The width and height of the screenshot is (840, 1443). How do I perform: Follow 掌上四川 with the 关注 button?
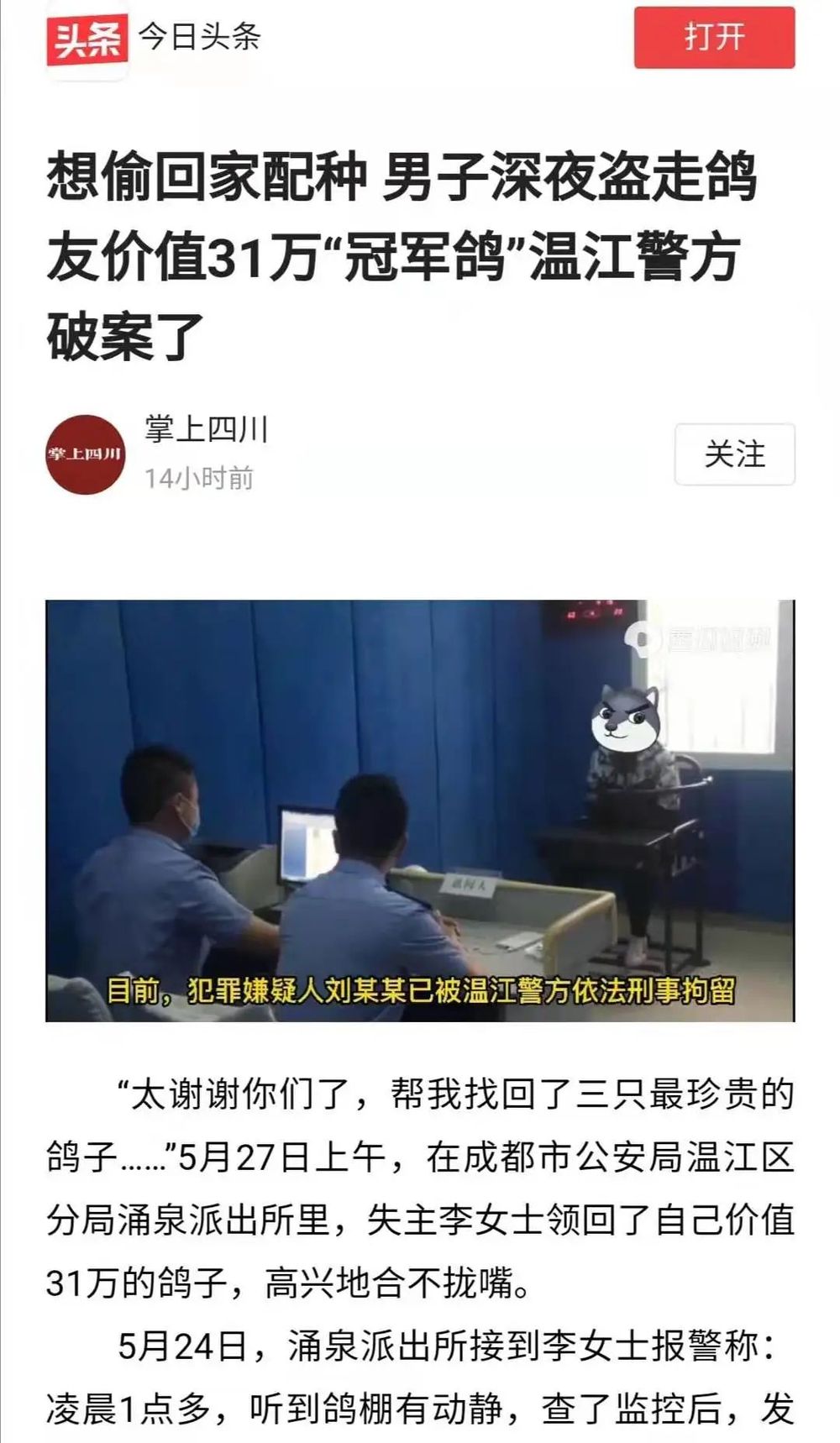(x=734, y=454)
